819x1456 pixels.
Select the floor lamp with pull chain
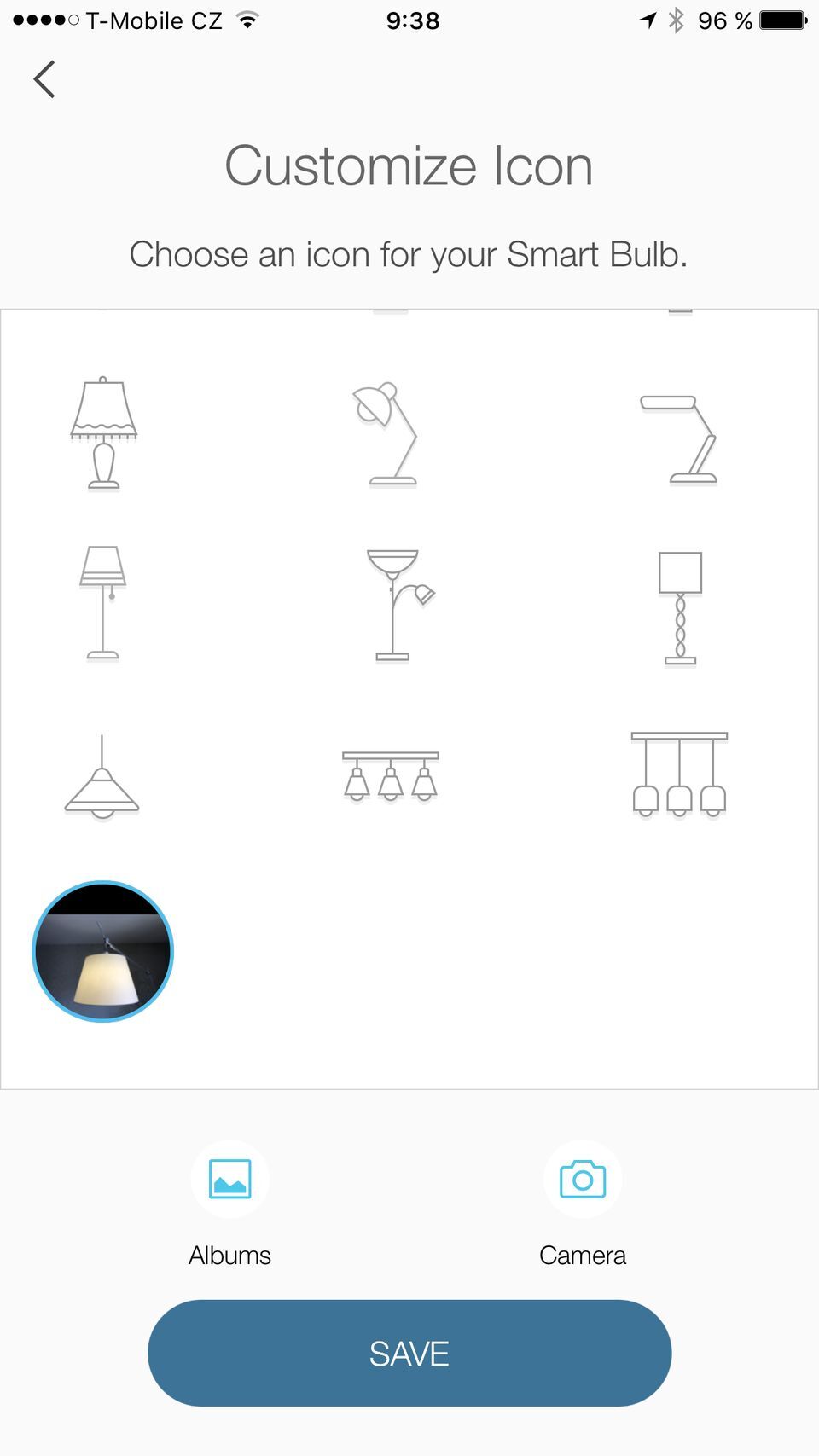(103, 602)
